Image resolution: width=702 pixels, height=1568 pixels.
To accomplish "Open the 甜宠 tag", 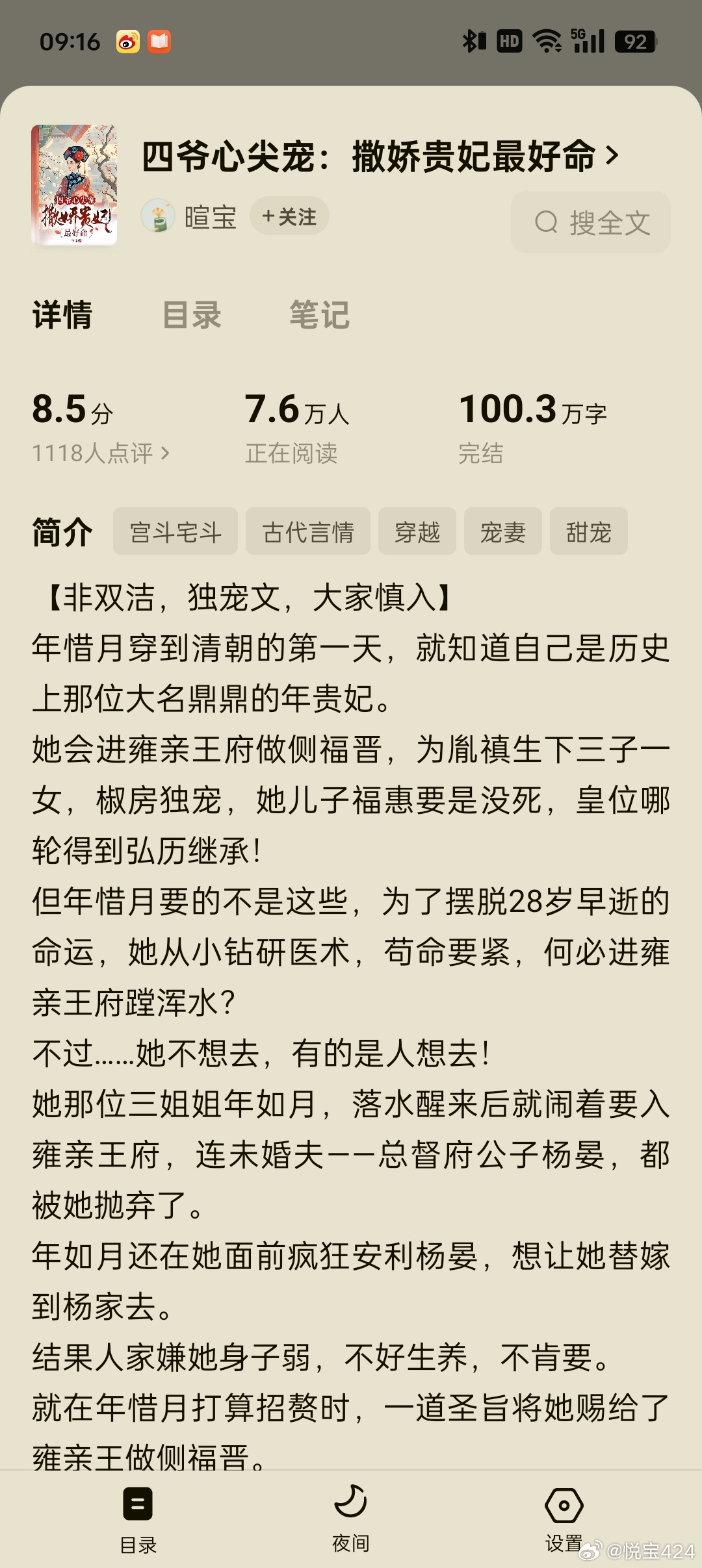I will tap(589, 531).
